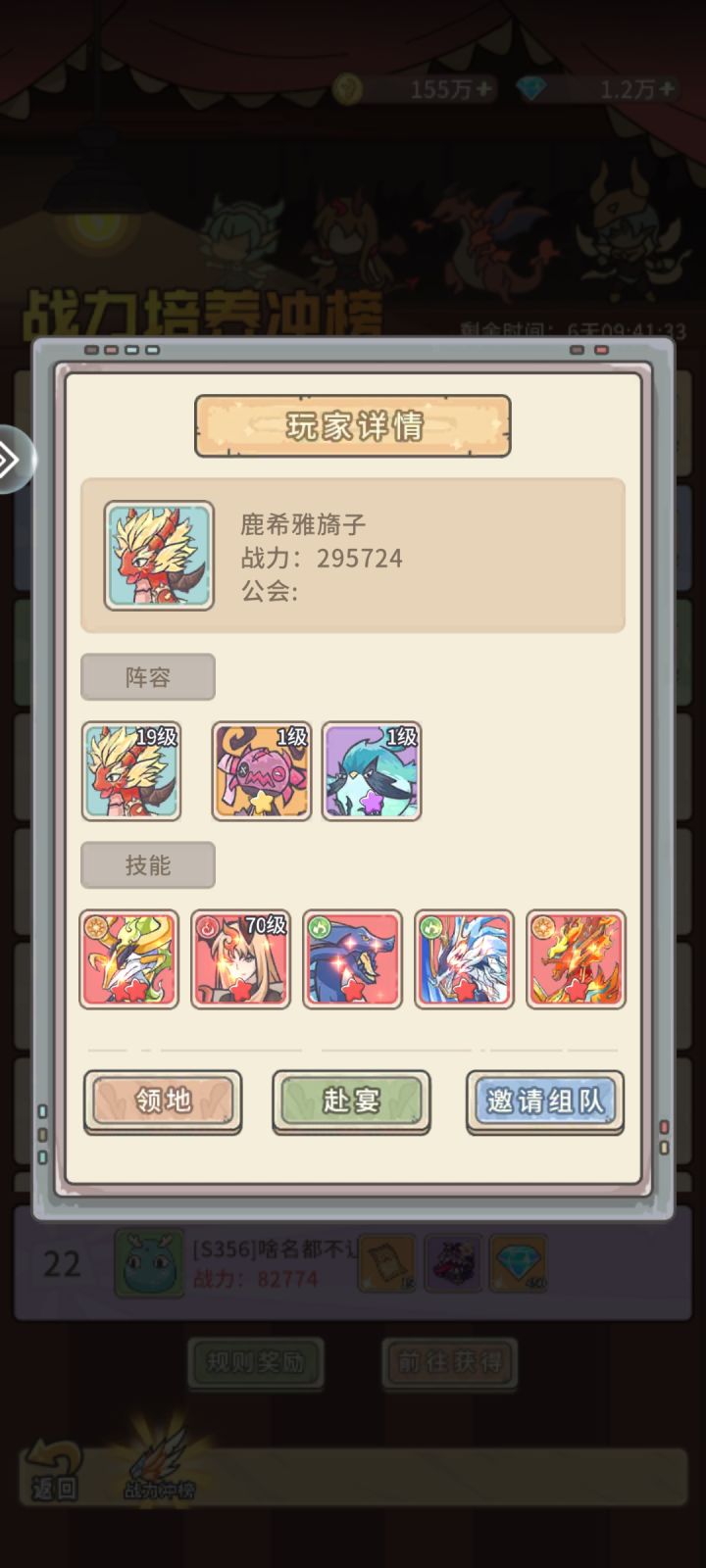Select the flame dragon skill icon
The image size is (706, 1568).
[575, 959]
